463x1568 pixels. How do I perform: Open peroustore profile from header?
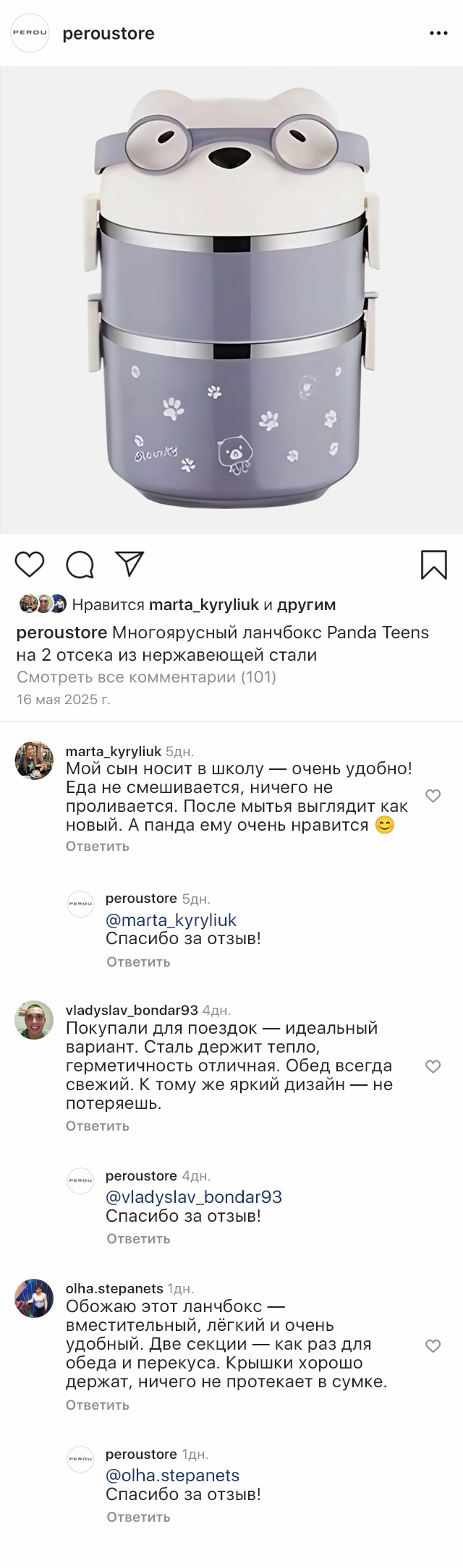pyautogui.click(x=109, y=34)
